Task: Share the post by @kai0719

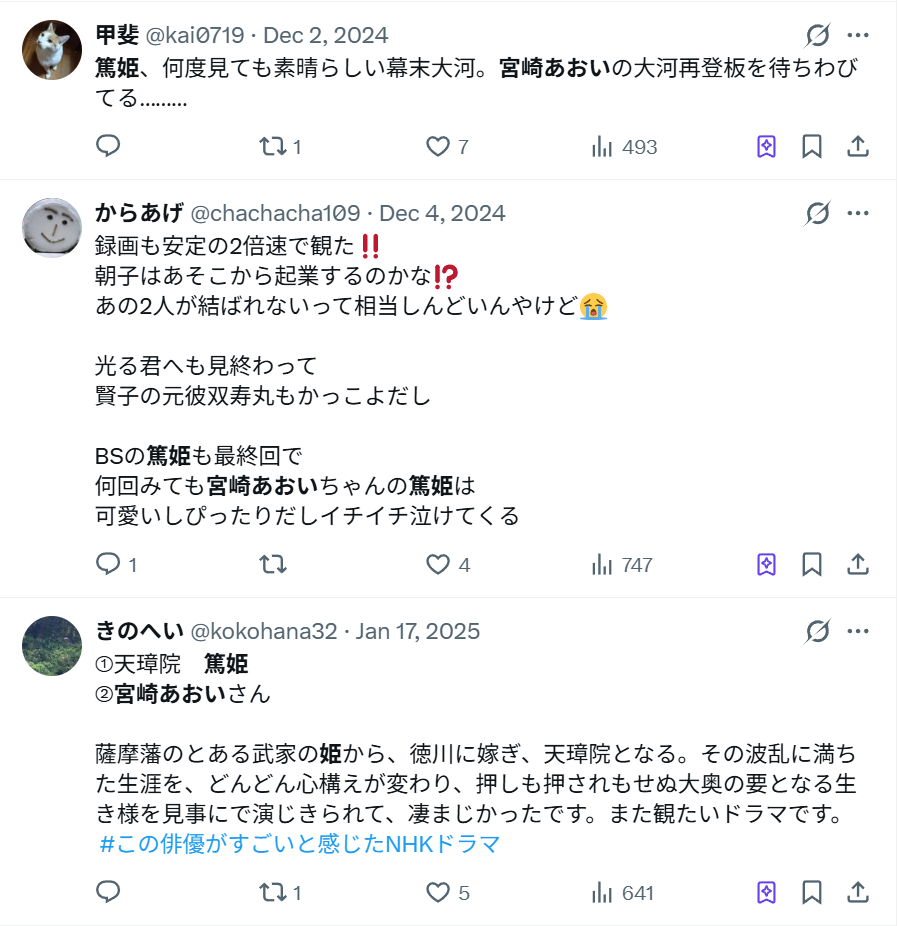Action: (x=858, y=146)
